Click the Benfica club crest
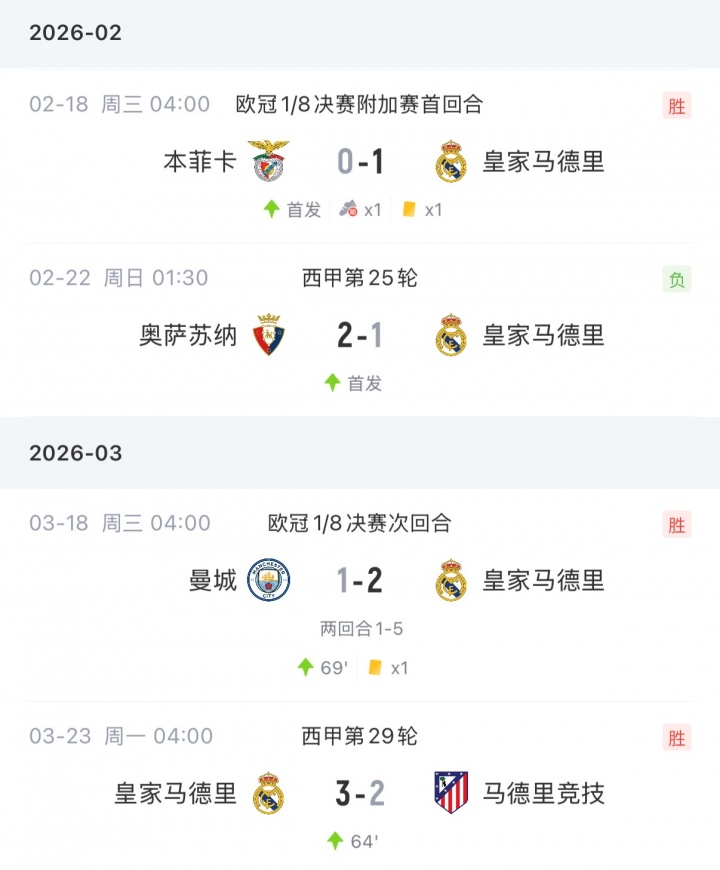 (267, 162)
